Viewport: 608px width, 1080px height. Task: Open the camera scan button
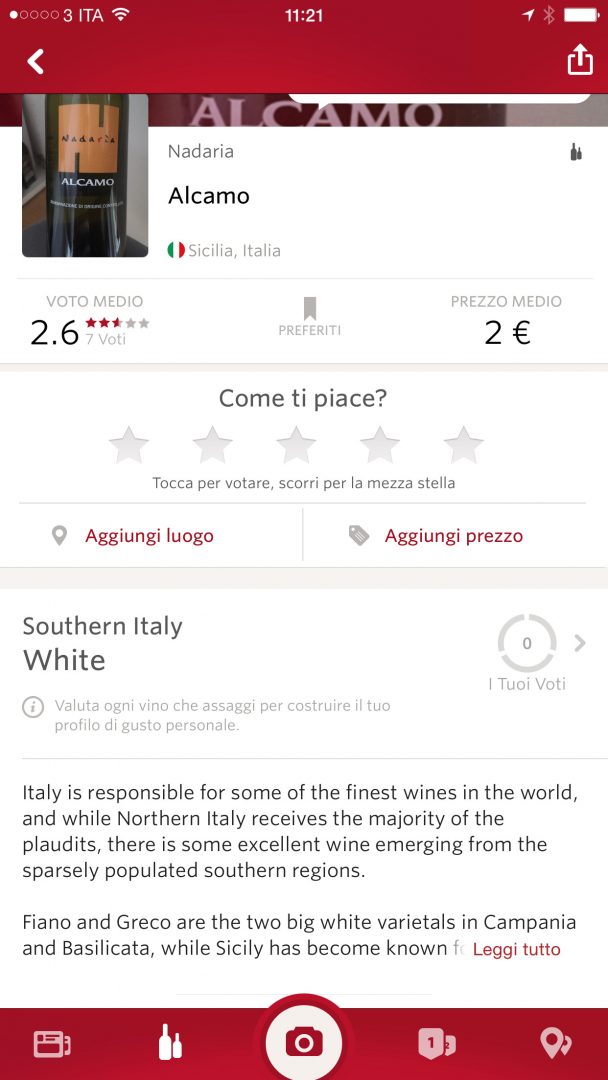(304, 1043)
